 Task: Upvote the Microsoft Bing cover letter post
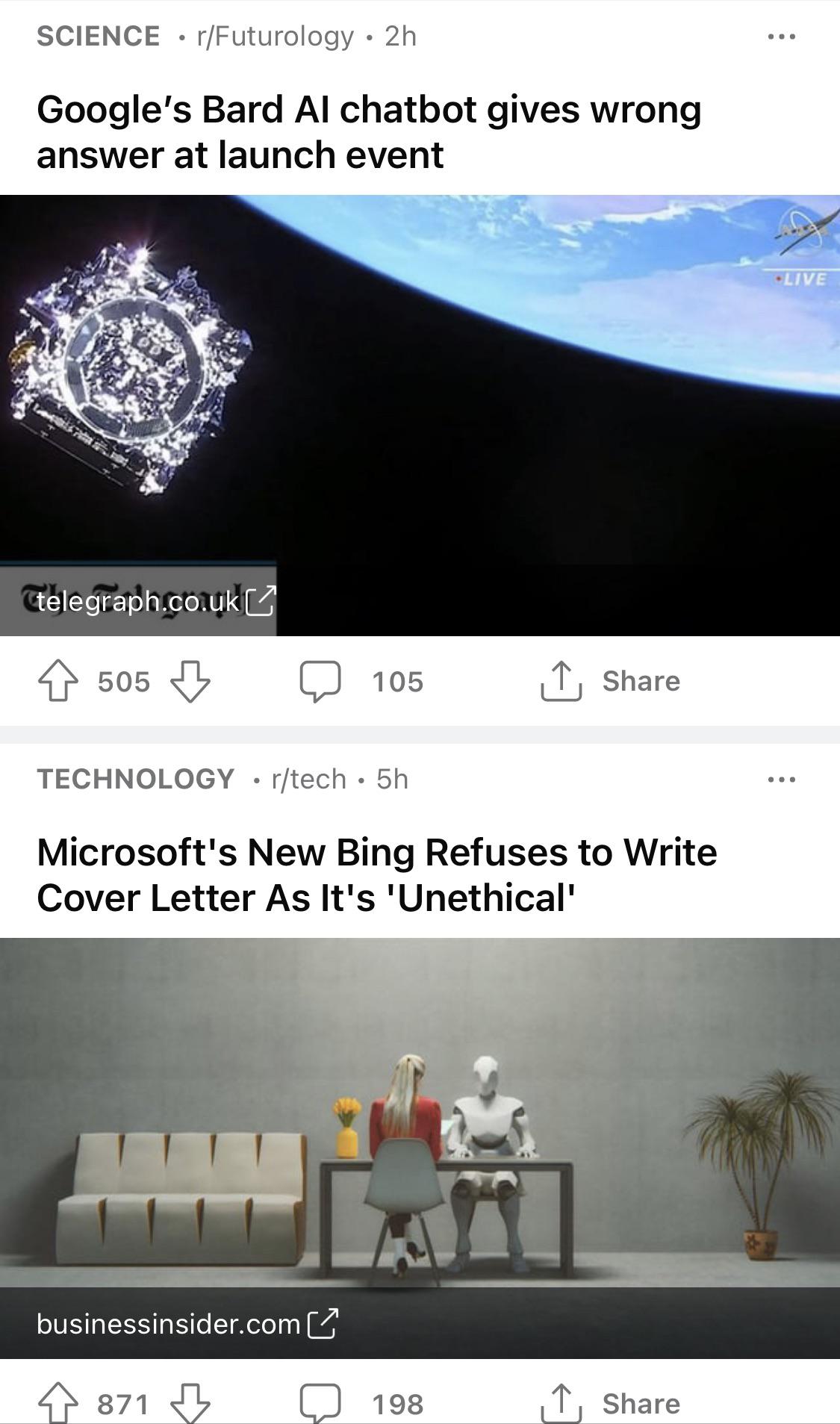[58, 1404]
